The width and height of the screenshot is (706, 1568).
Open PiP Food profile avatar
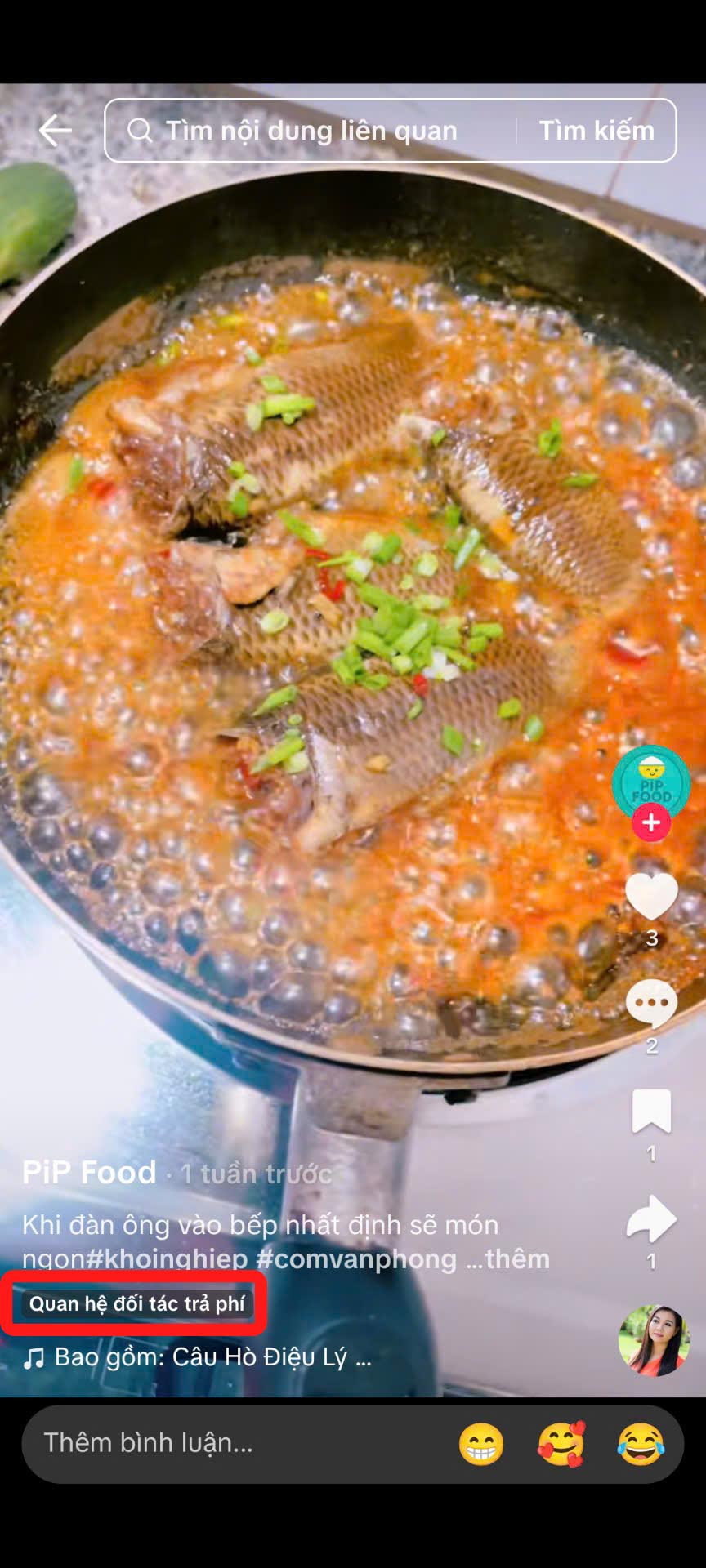[650, 781]
